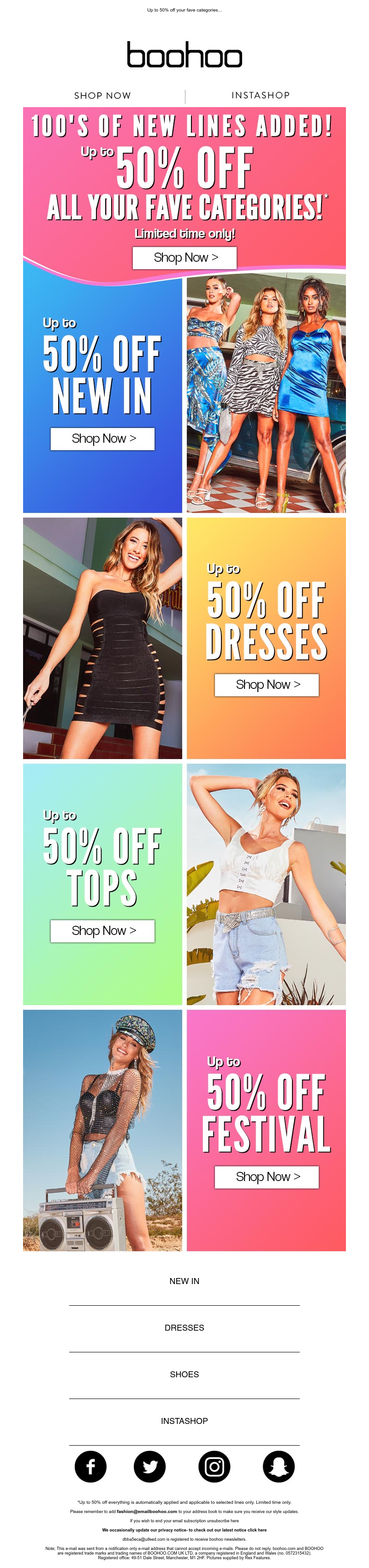Screen dimensions: 369x1568
Task: Select SHOES in the footer menu
Action: [184, 1374]
